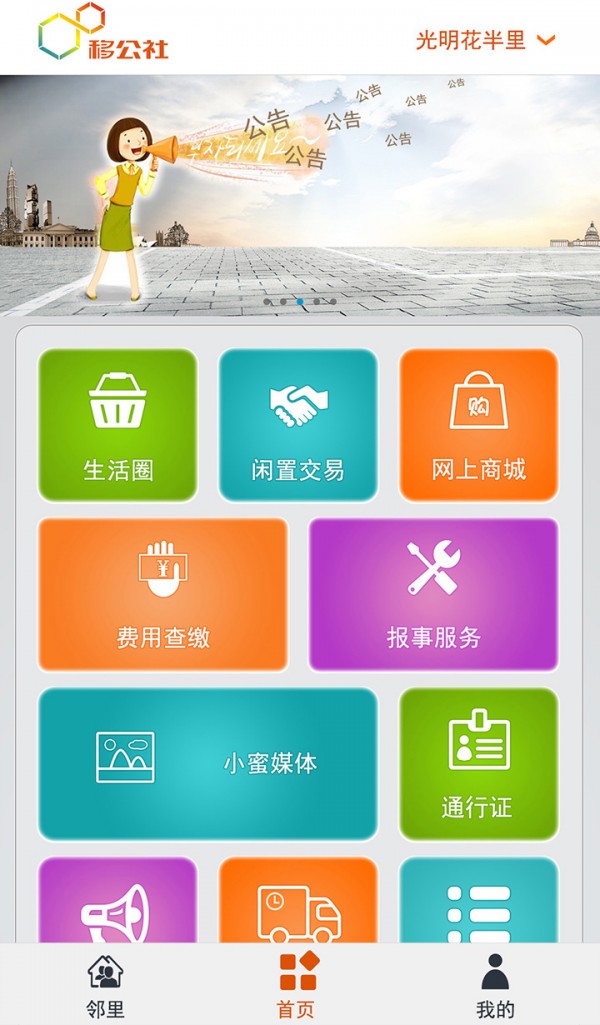Switch to the 首页 tab
The image size is (600, 1025).
[x=298, y=985]
